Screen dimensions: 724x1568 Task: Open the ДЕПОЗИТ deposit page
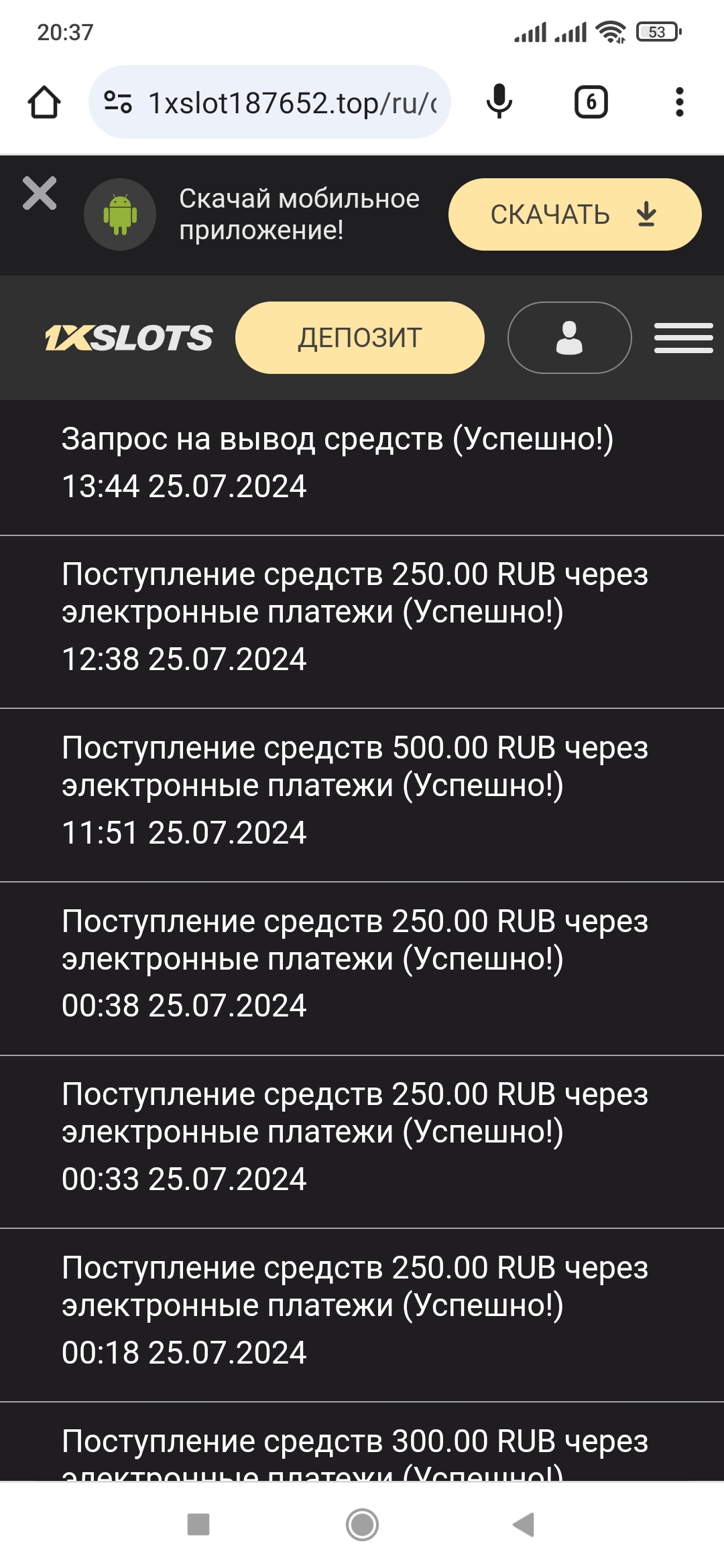[359, 338]
